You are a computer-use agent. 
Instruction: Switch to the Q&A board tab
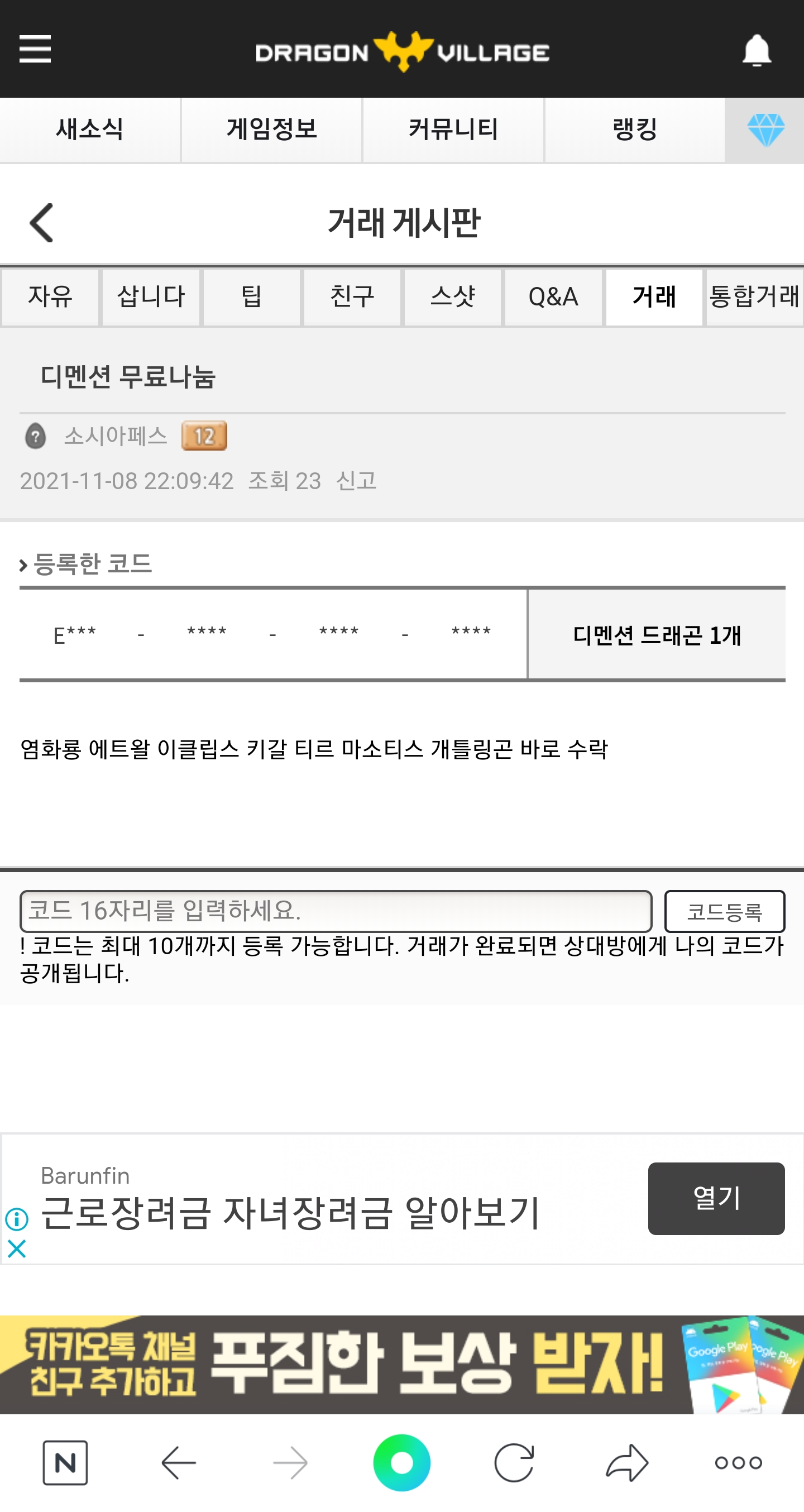(x=553, y=296)
